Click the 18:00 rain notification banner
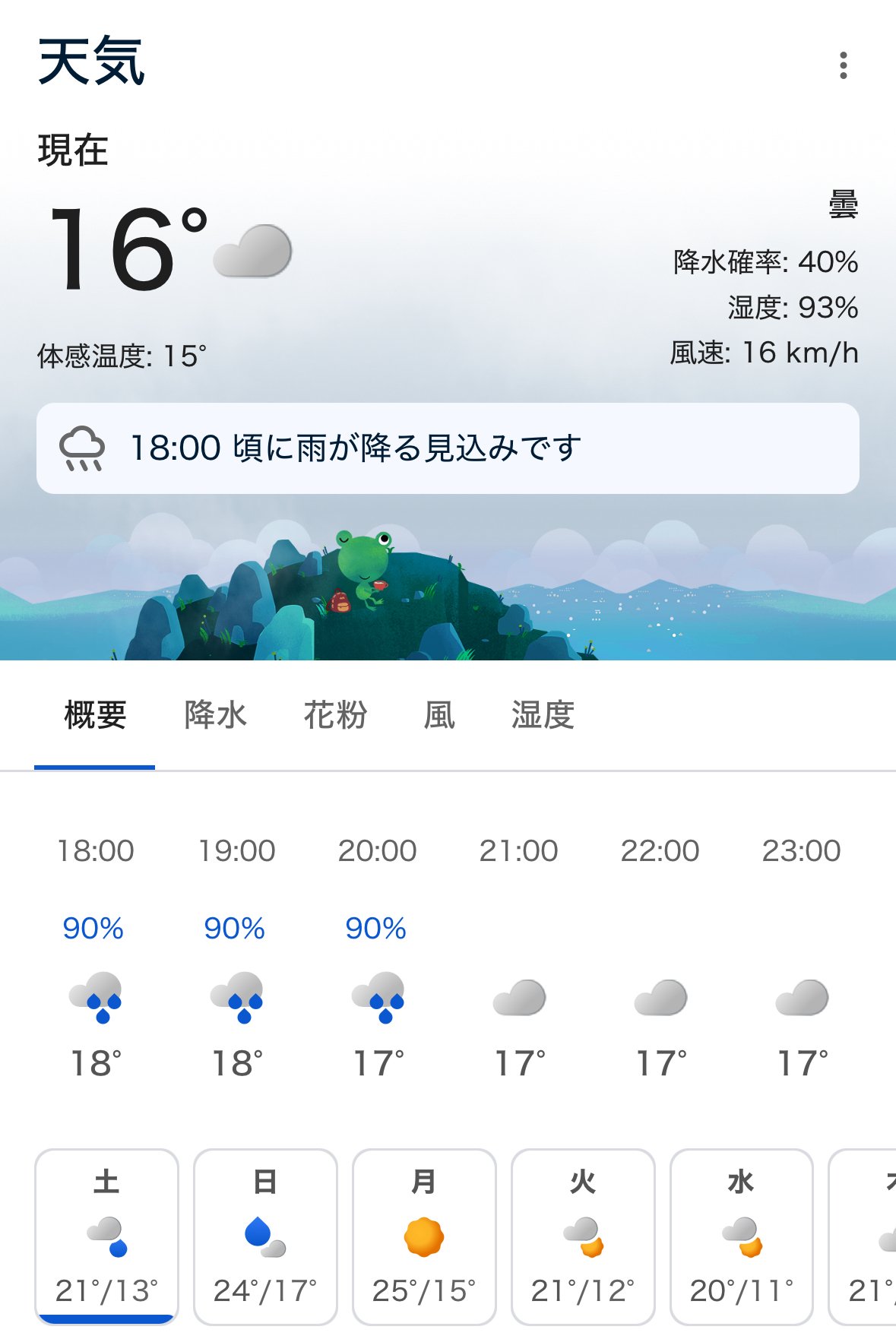 [x=448, y=447]
